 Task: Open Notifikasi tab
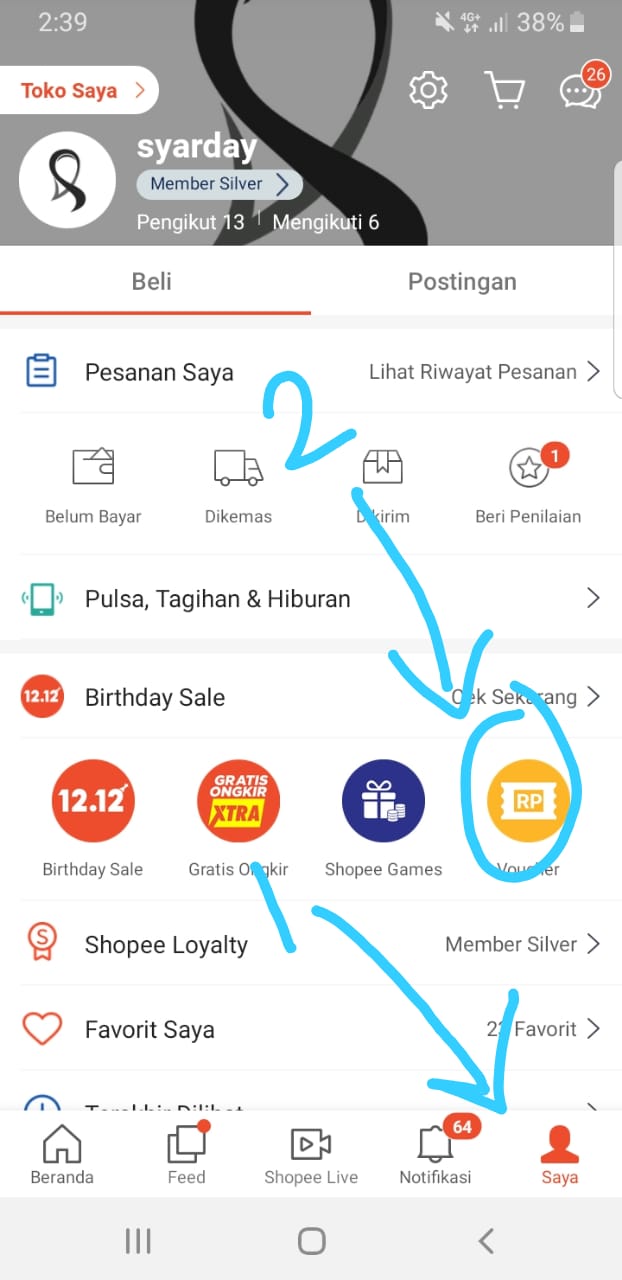pos(435,1155)
